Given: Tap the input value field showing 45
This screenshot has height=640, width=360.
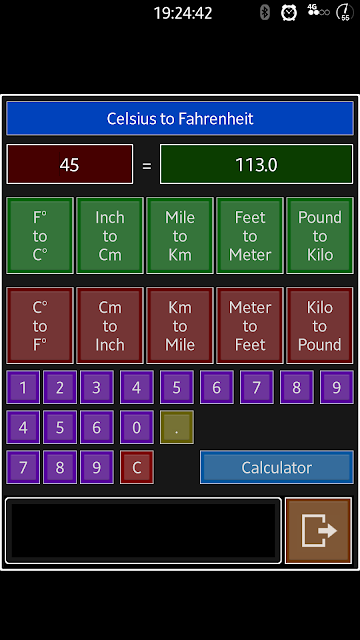Looking at the screenshot, I should [70, 164].
